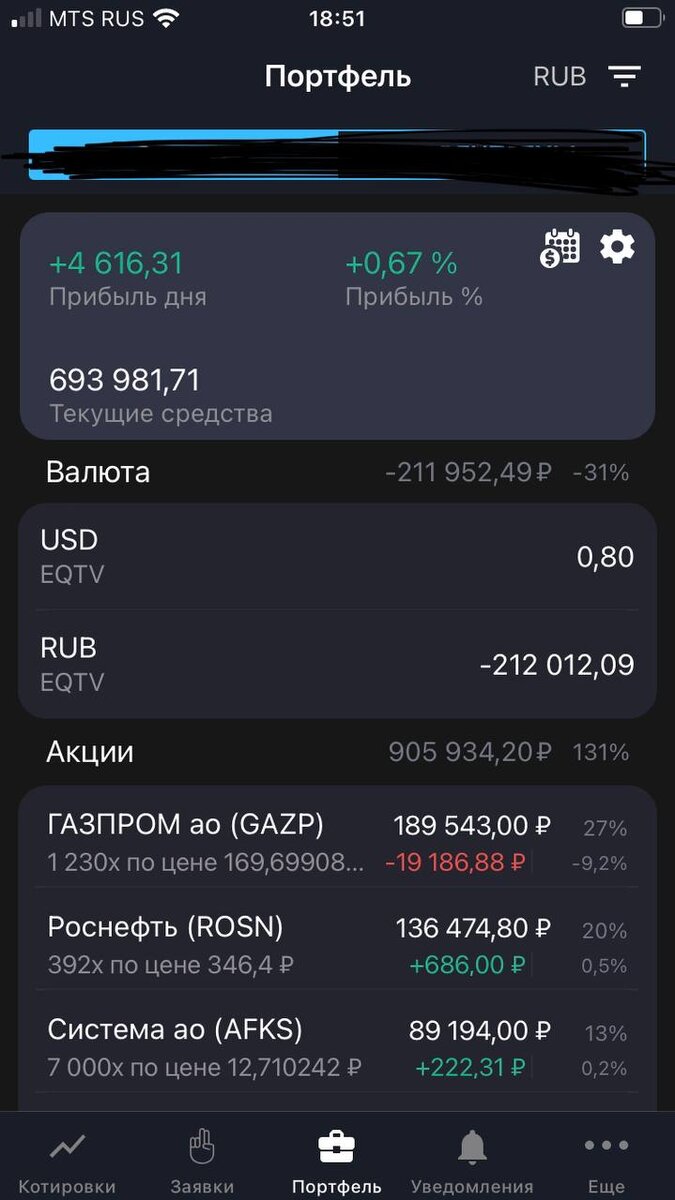Open the Еще tab

pyautogui.click(x=606, y=1161)
